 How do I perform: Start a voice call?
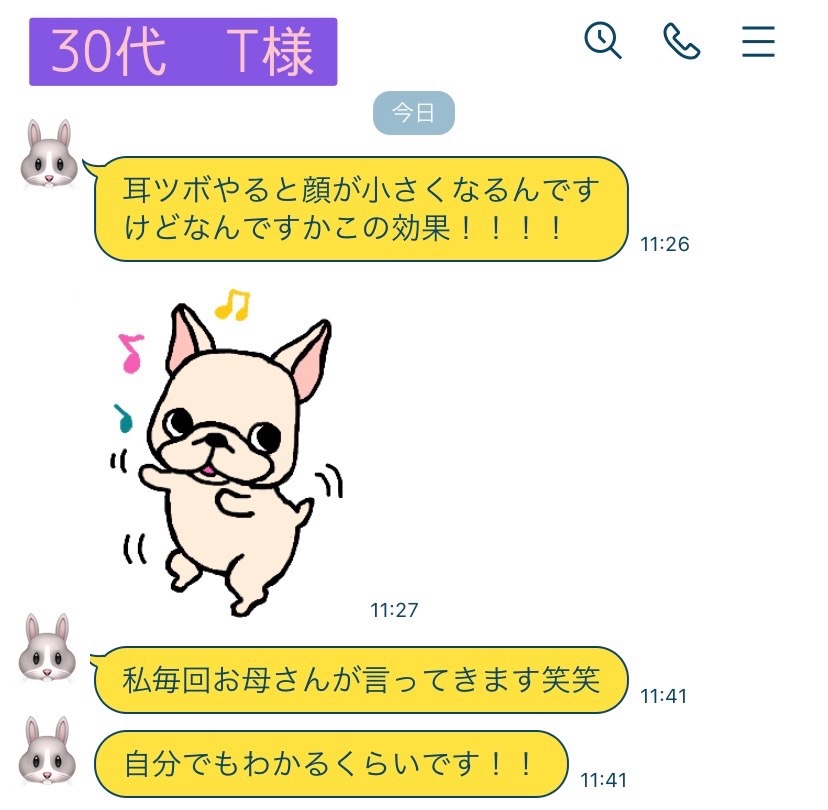pos(681,41)
